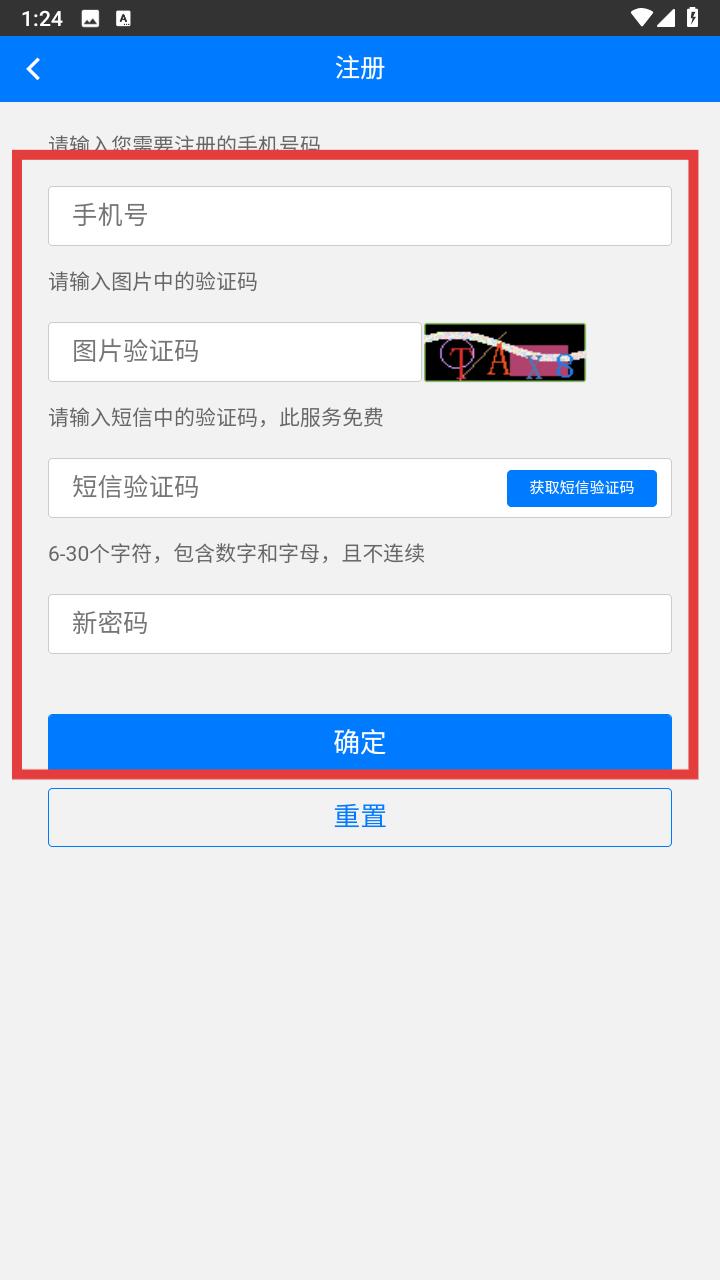Viewport: 720px width, 1280px height.
Task: Clear the form with 重置
Action: click(359, 817)
